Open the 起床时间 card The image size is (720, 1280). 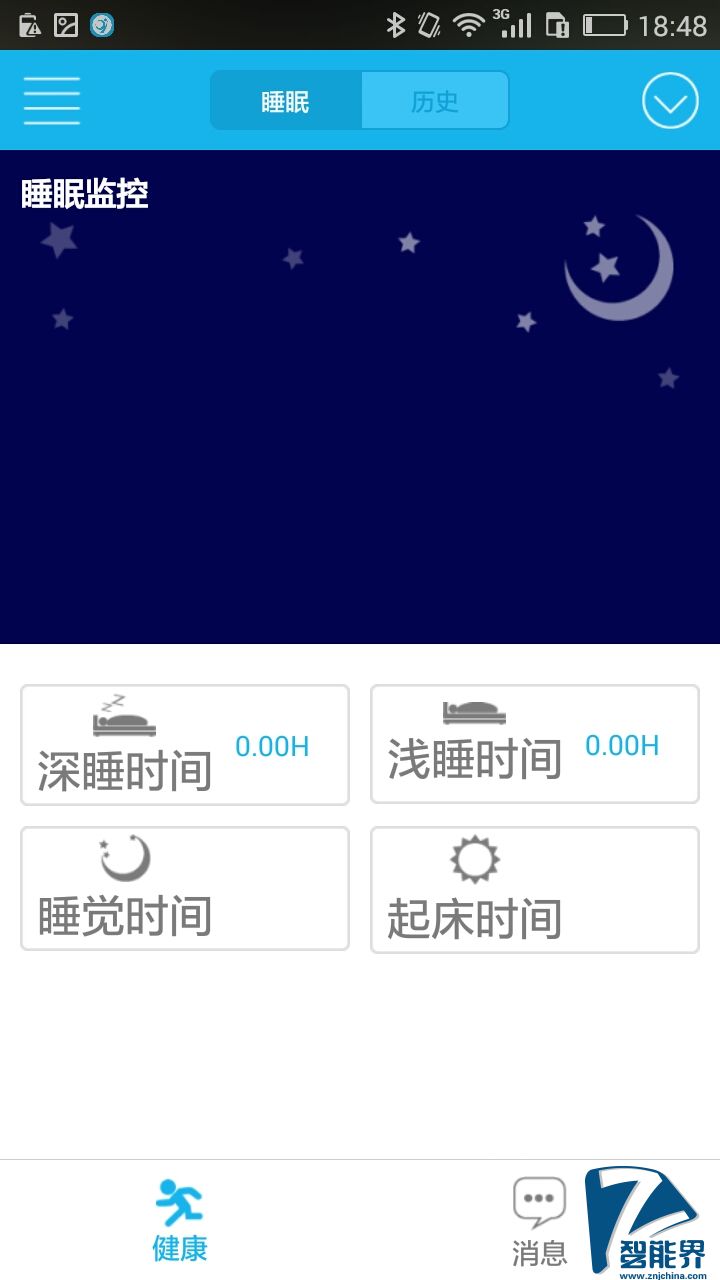pos(535,890)
